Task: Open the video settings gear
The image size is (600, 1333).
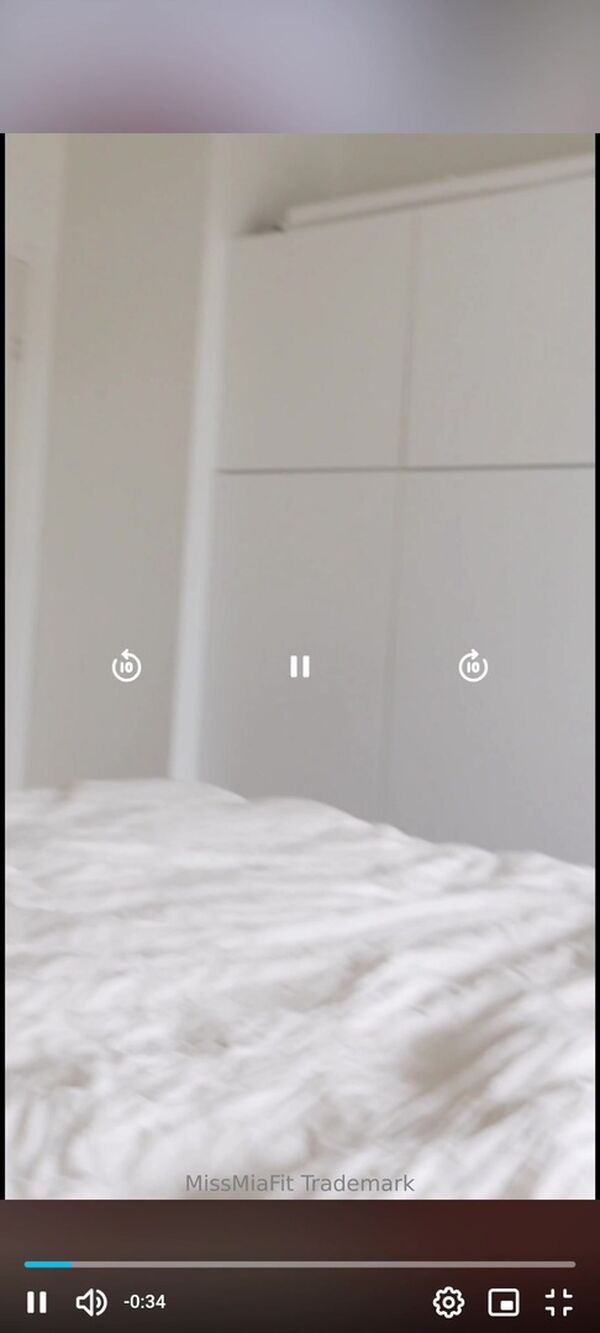Action: (448, 1302)
